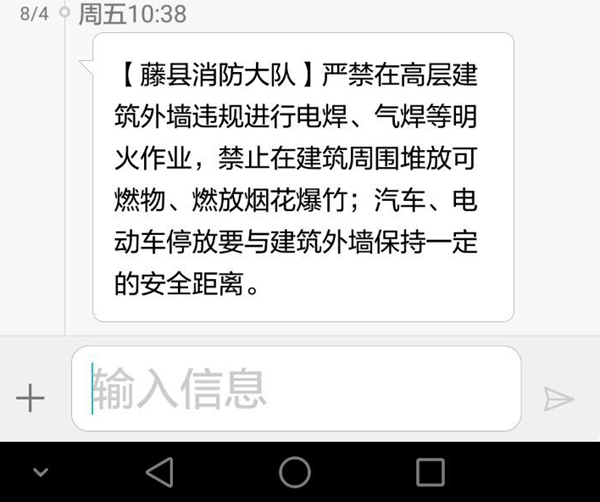600x502 pixels.
Task: Go back with the system back button
Action: (x=159, y=471)
